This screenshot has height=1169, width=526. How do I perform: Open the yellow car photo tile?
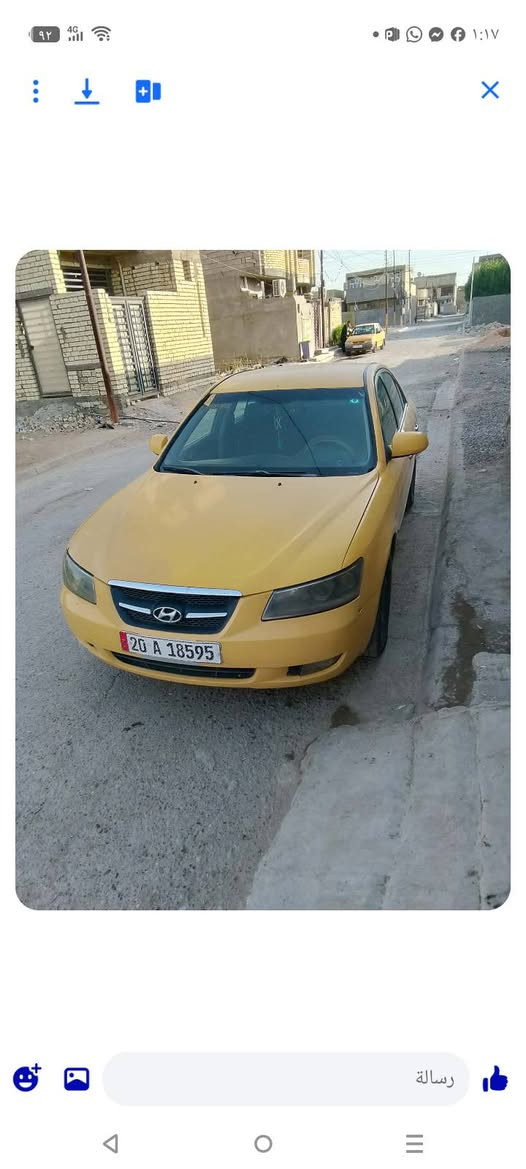[x=263, y=579]
